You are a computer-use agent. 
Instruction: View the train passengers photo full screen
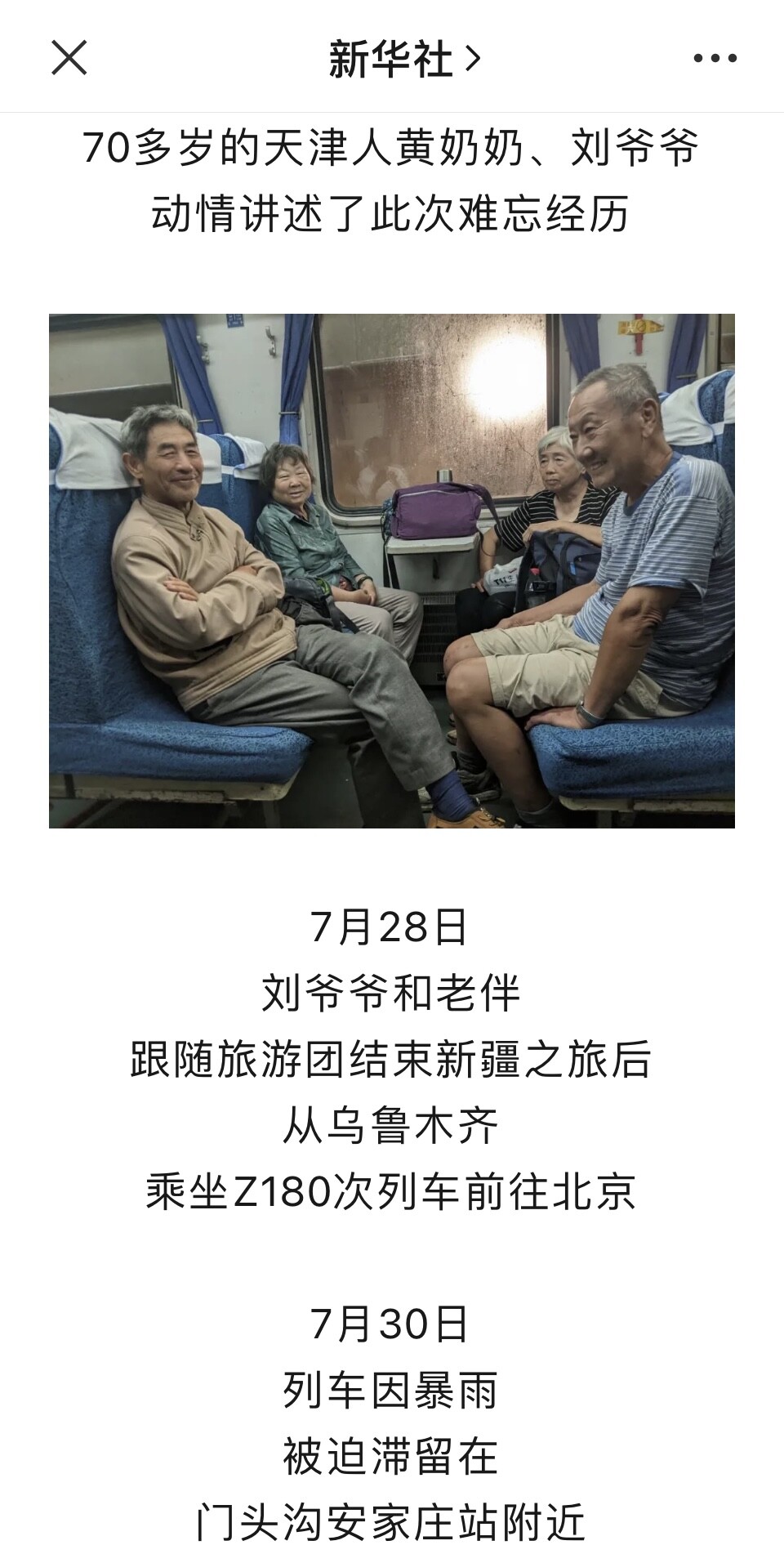click(392, 571)
